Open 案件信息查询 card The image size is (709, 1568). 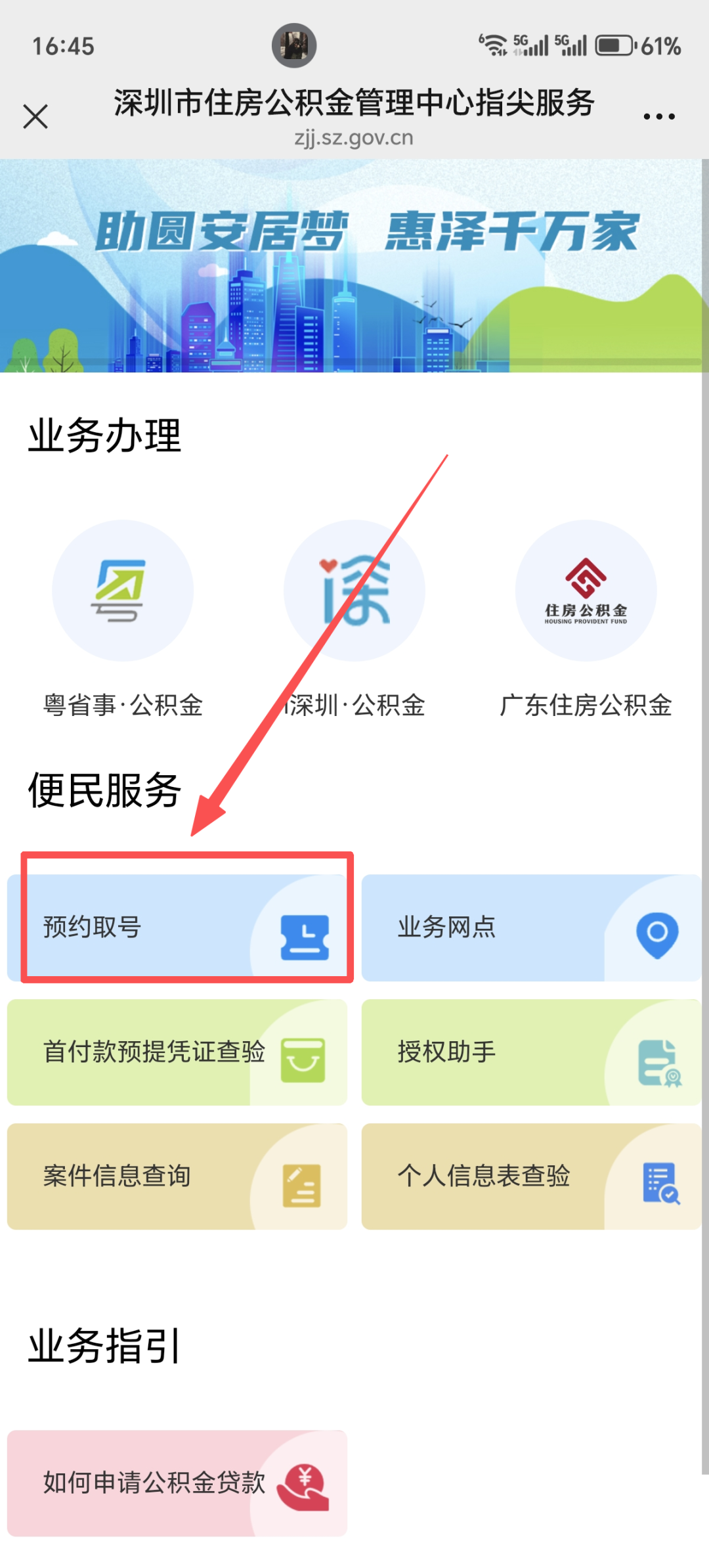point(177,1176)
